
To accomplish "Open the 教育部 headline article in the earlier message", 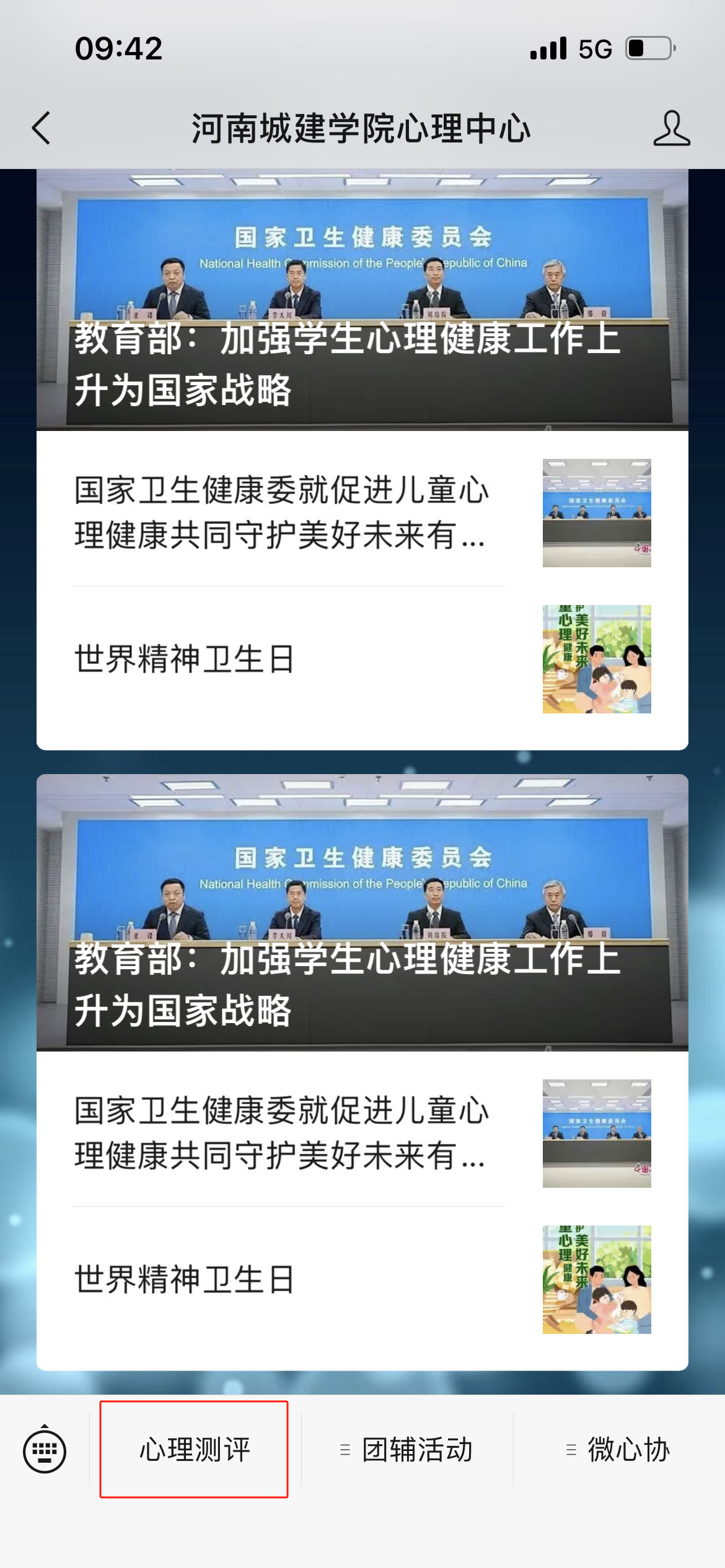I will click(362, 300).
